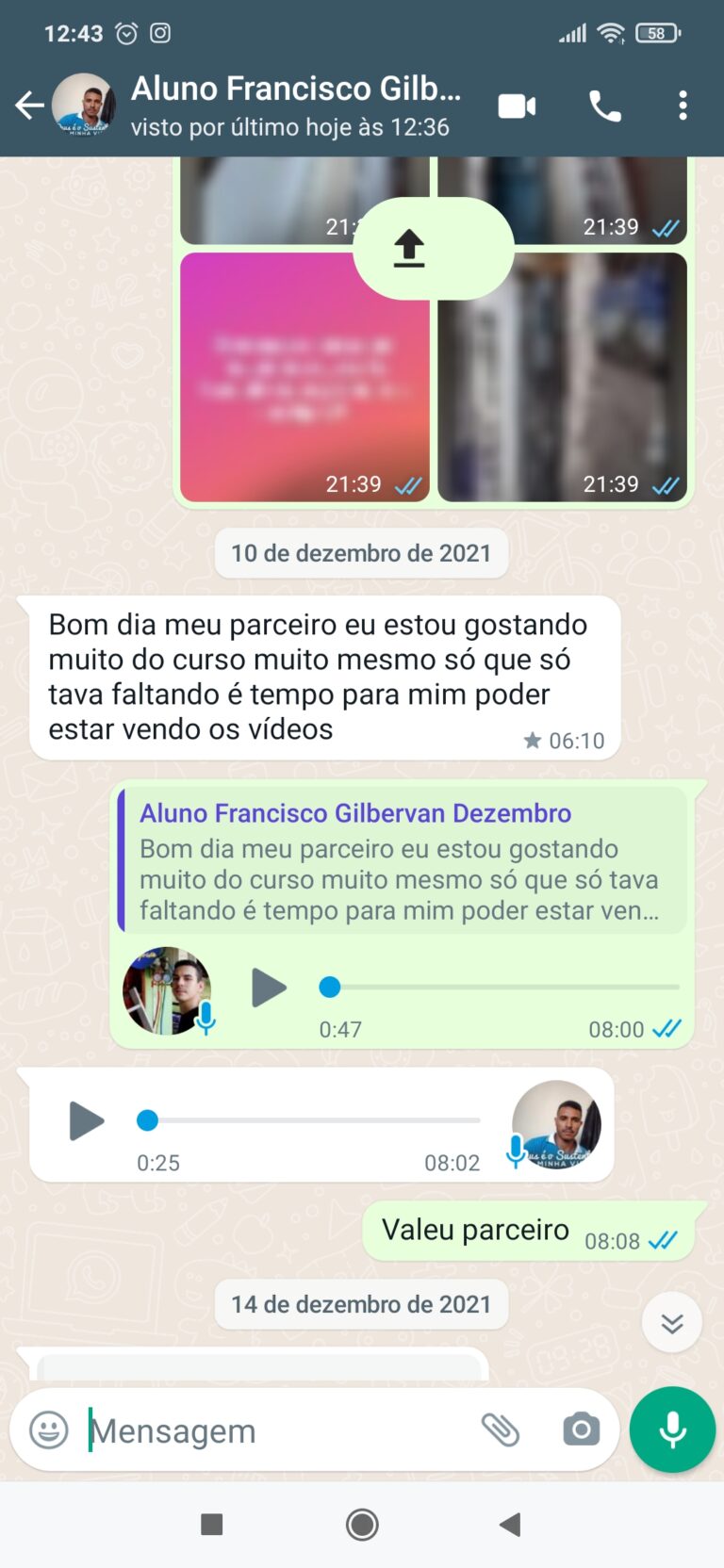Viewport: 724px width, 1568px height.
Task: Play the 0:25 voice message
Action: pos(87,1121)
